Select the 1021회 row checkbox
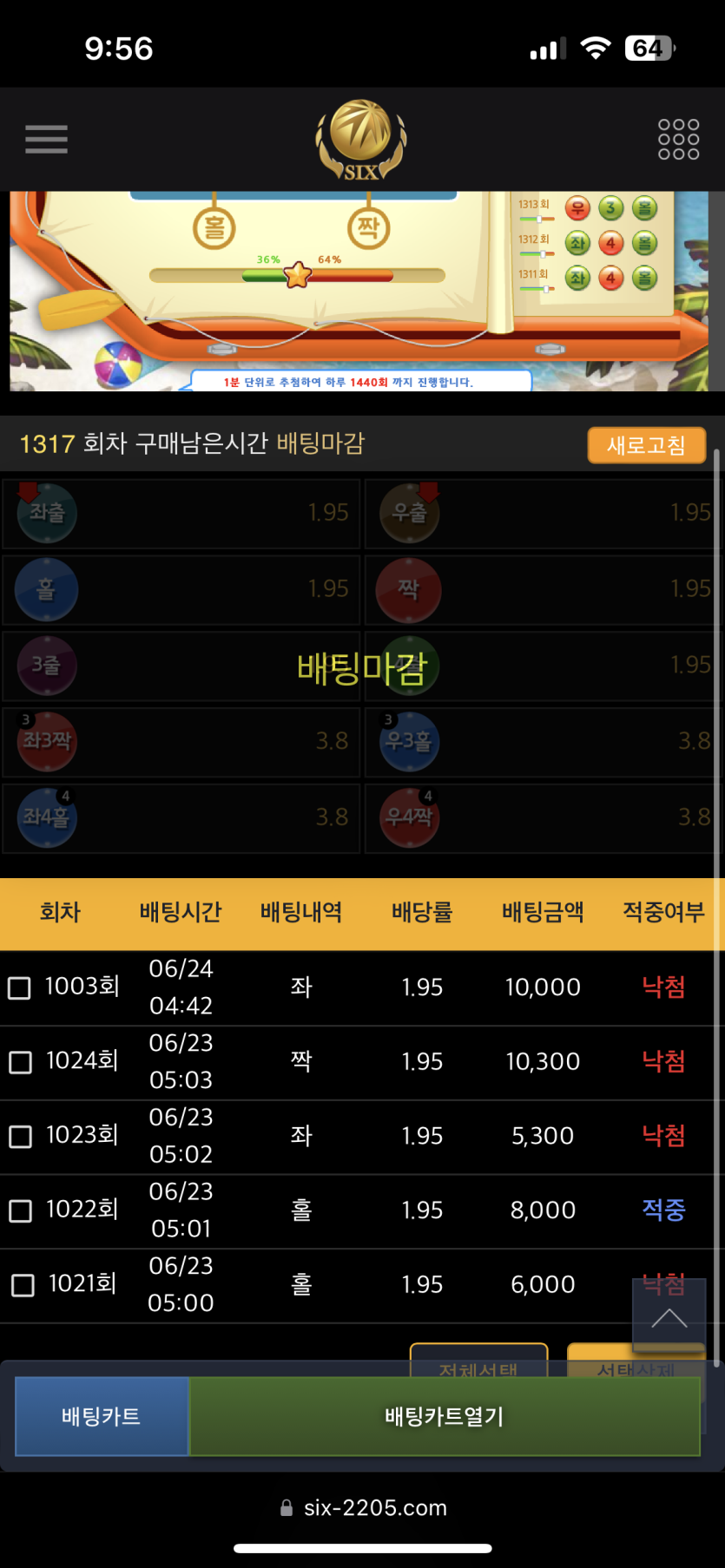The height and width of the screenshot is (1568, 725). point(23,1285)
